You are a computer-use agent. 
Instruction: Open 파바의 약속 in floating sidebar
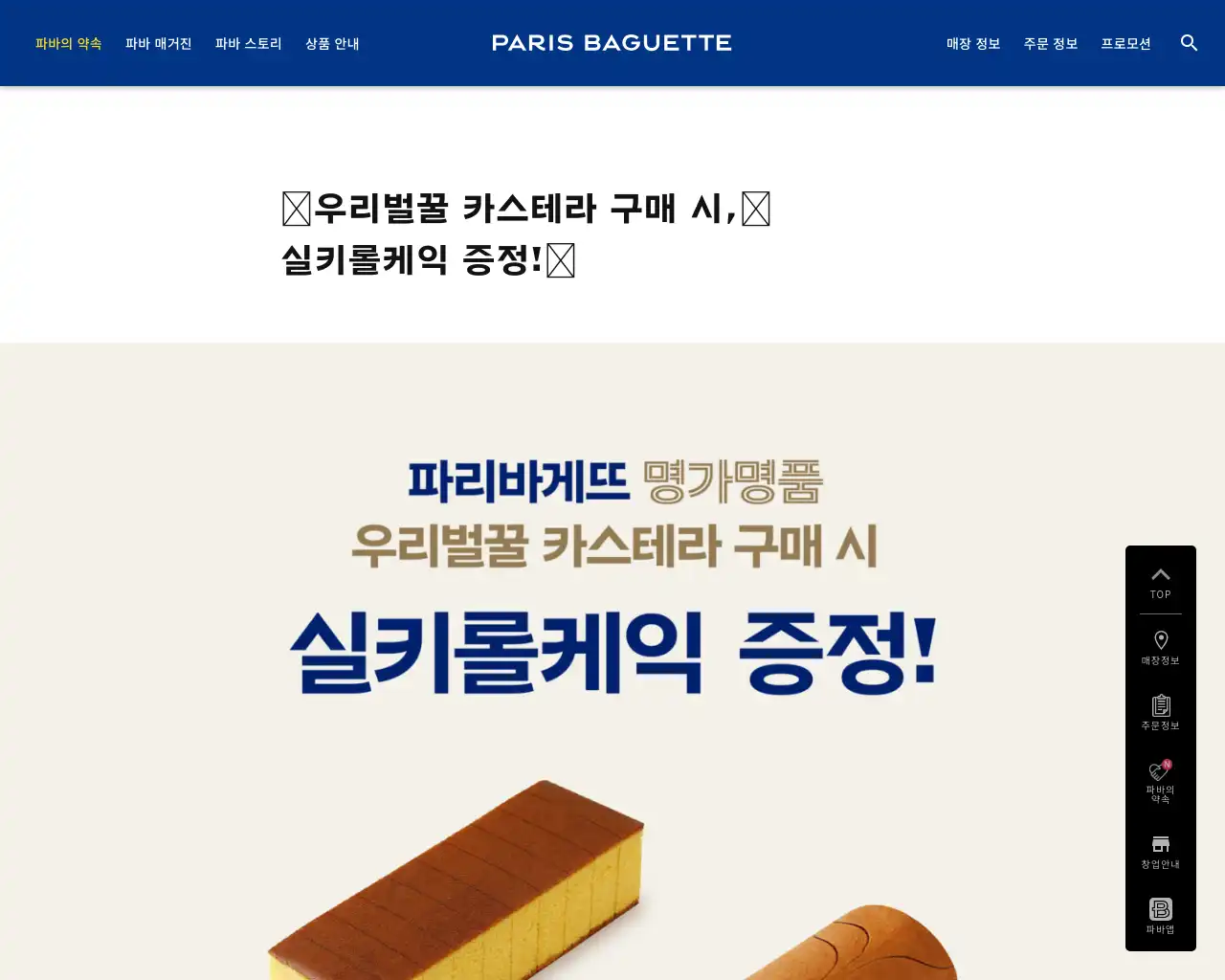click(x=1160, y=782)
